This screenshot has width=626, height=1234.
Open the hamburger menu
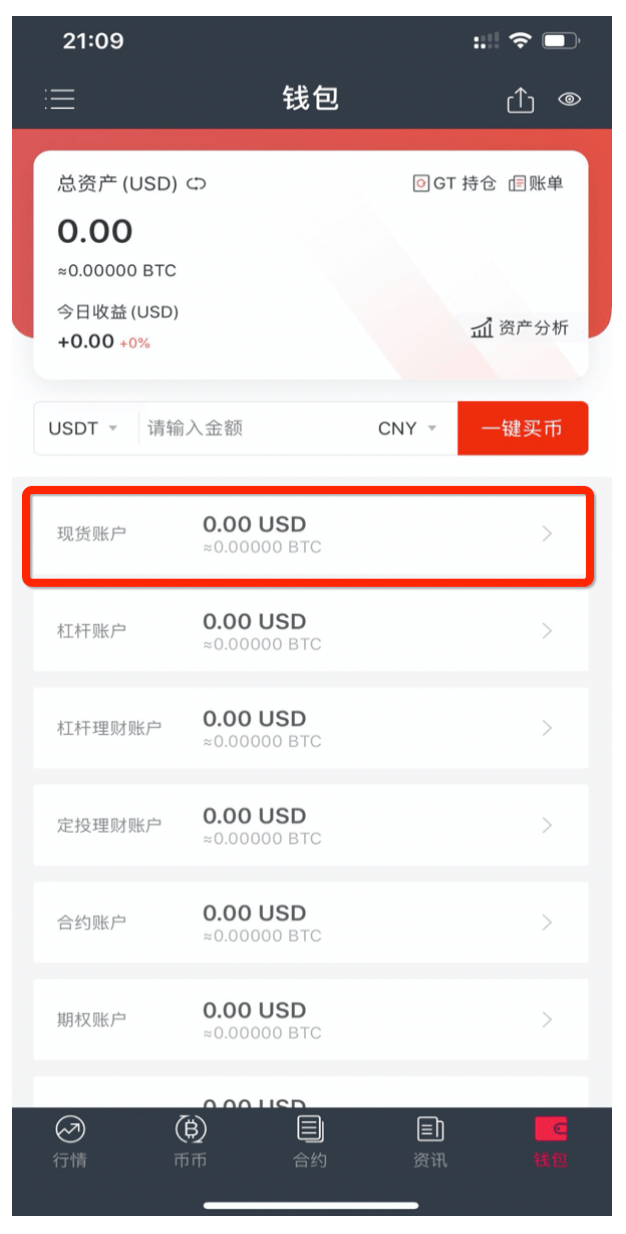click(60, 99)
